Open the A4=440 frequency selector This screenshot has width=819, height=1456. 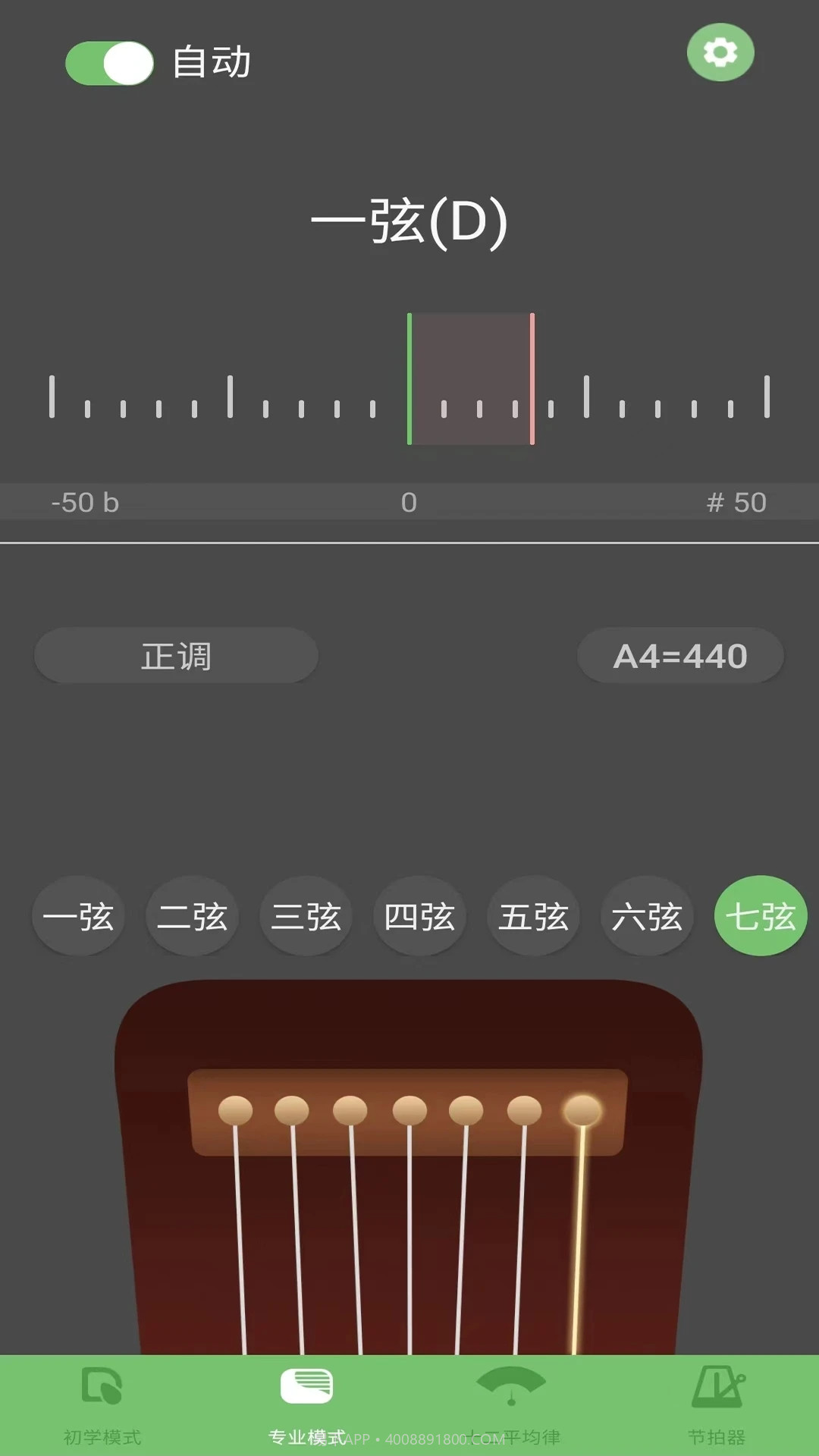(x=680, y=655)
